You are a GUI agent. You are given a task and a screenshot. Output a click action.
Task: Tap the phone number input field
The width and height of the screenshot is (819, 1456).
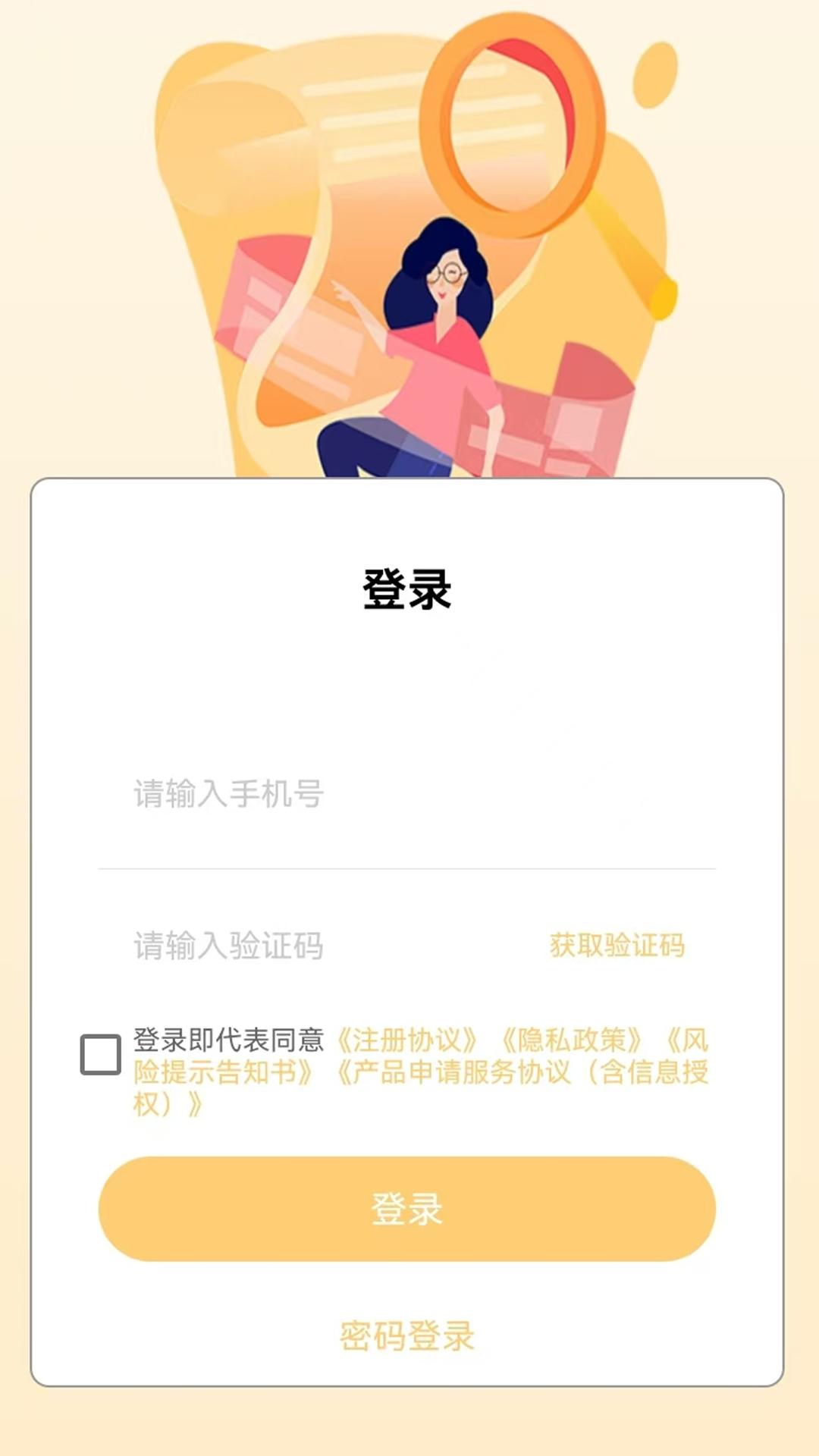[x=406, y=795]
